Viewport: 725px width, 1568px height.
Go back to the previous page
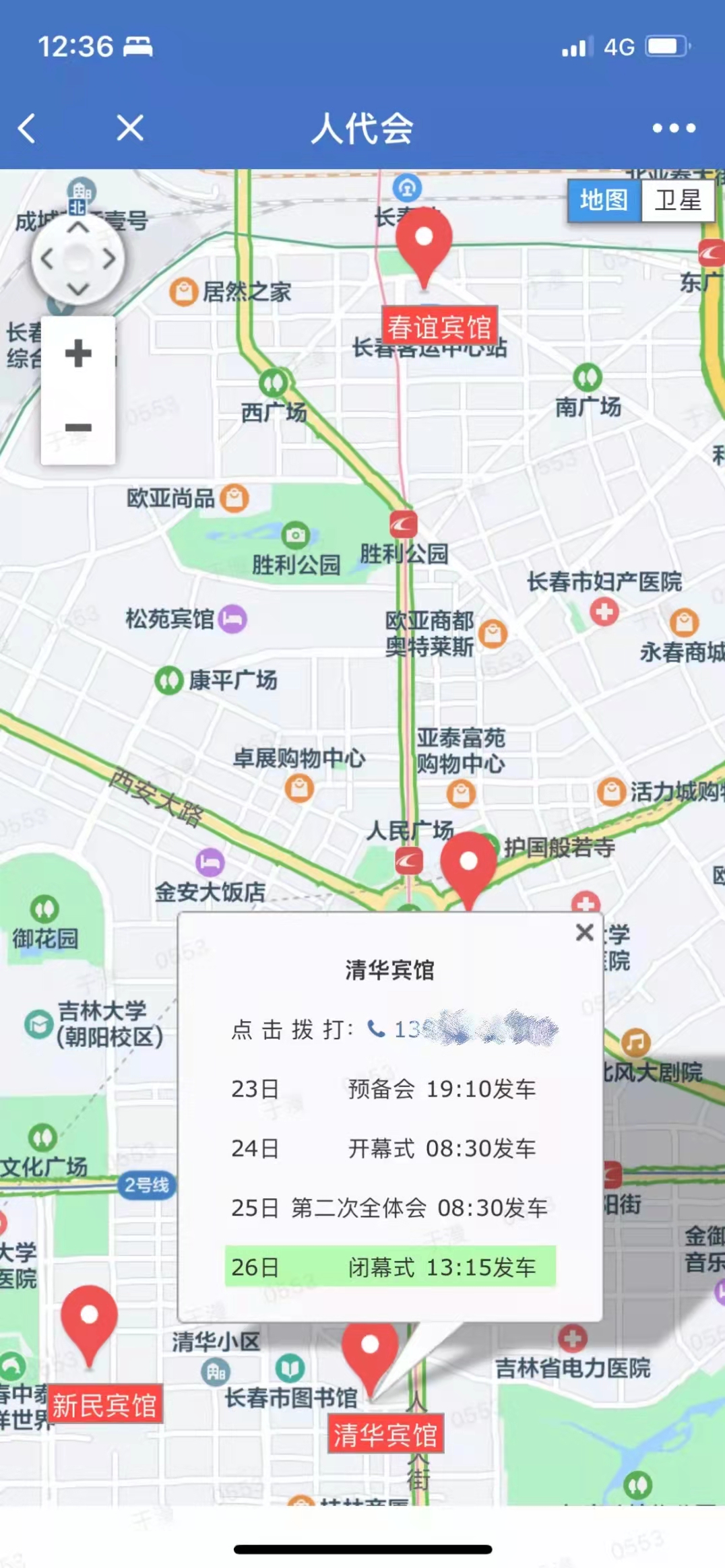pyautogui.click(x=27, y=128)
